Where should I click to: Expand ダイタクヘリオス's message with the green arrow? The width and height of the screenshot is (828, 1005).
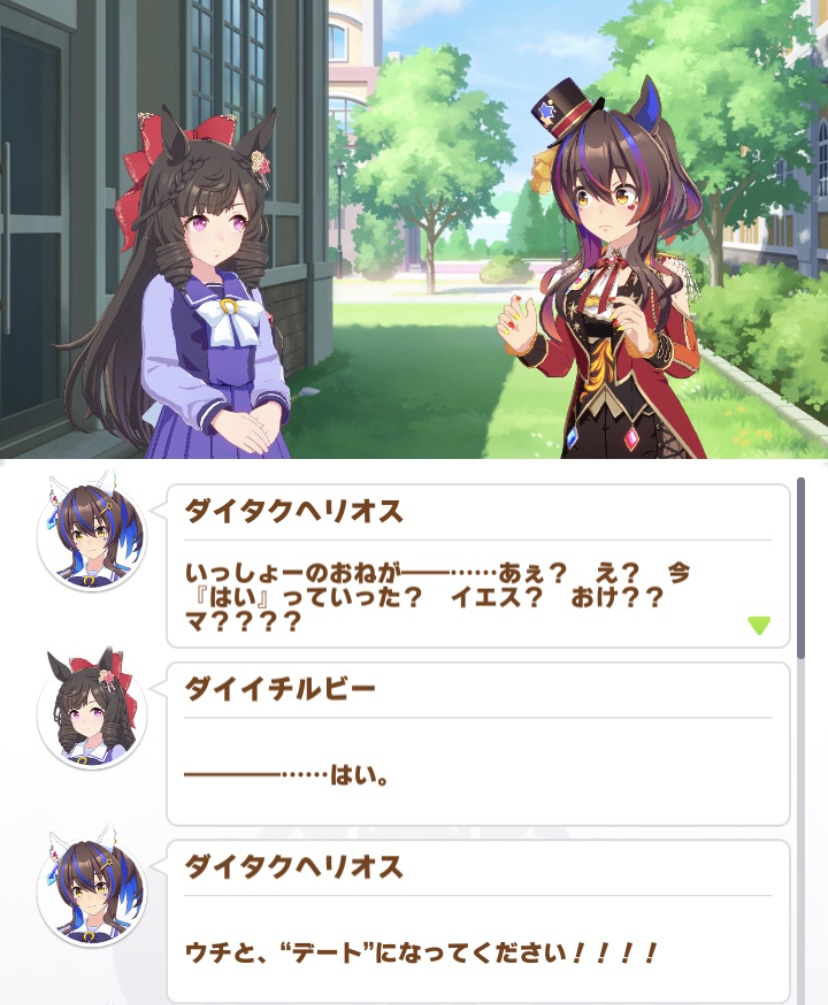[759, 626]
